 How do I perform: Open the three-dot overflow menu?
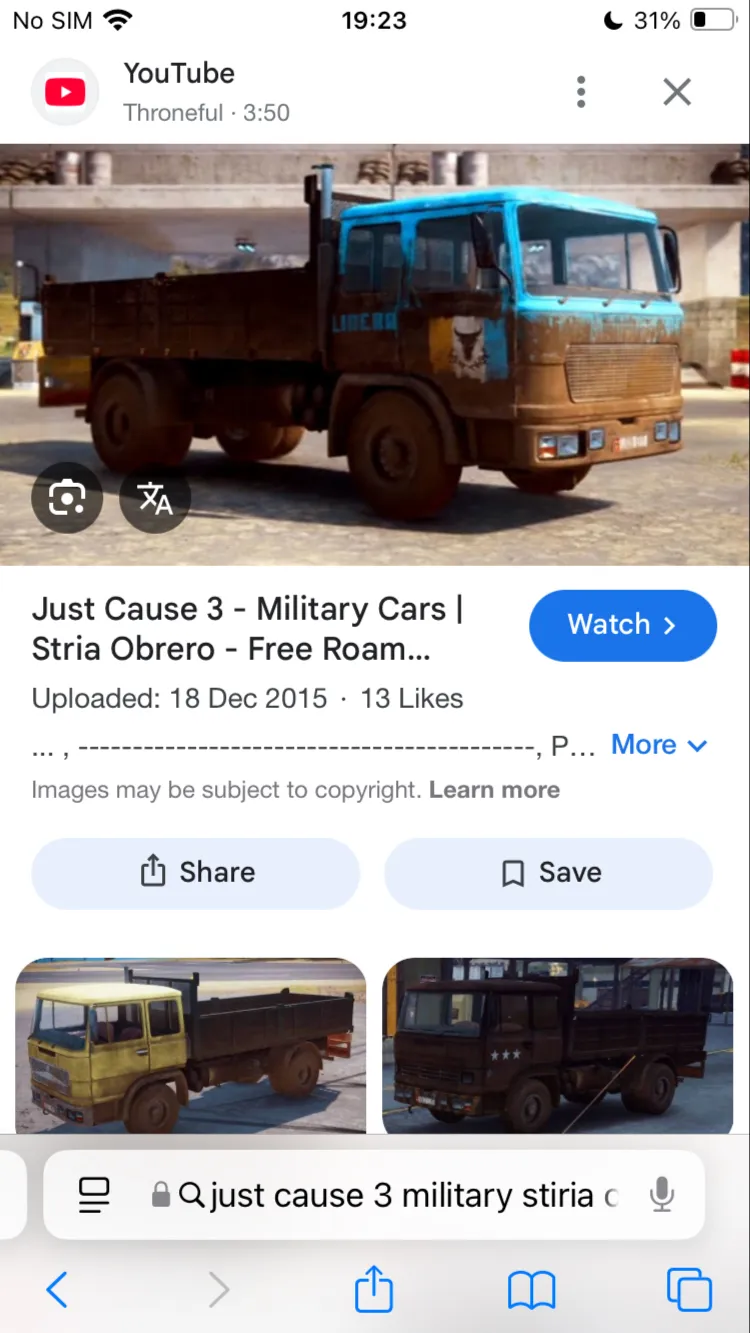[581, 92]
